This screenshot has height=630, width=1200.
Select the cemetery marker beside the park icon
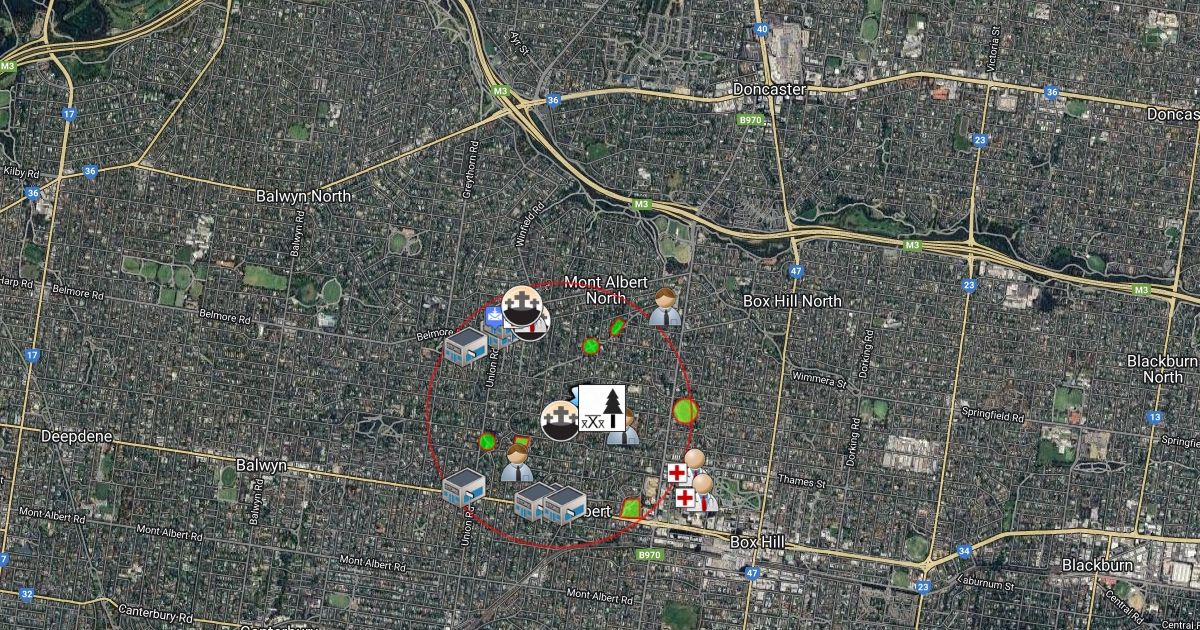pos(561,420)
